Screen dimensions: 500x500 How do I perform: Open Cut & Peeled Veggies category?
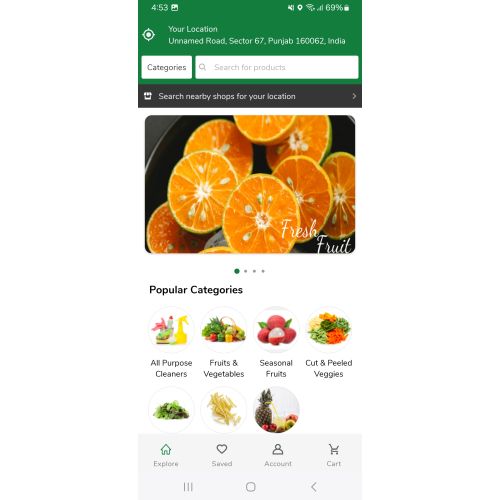(329, 343)
